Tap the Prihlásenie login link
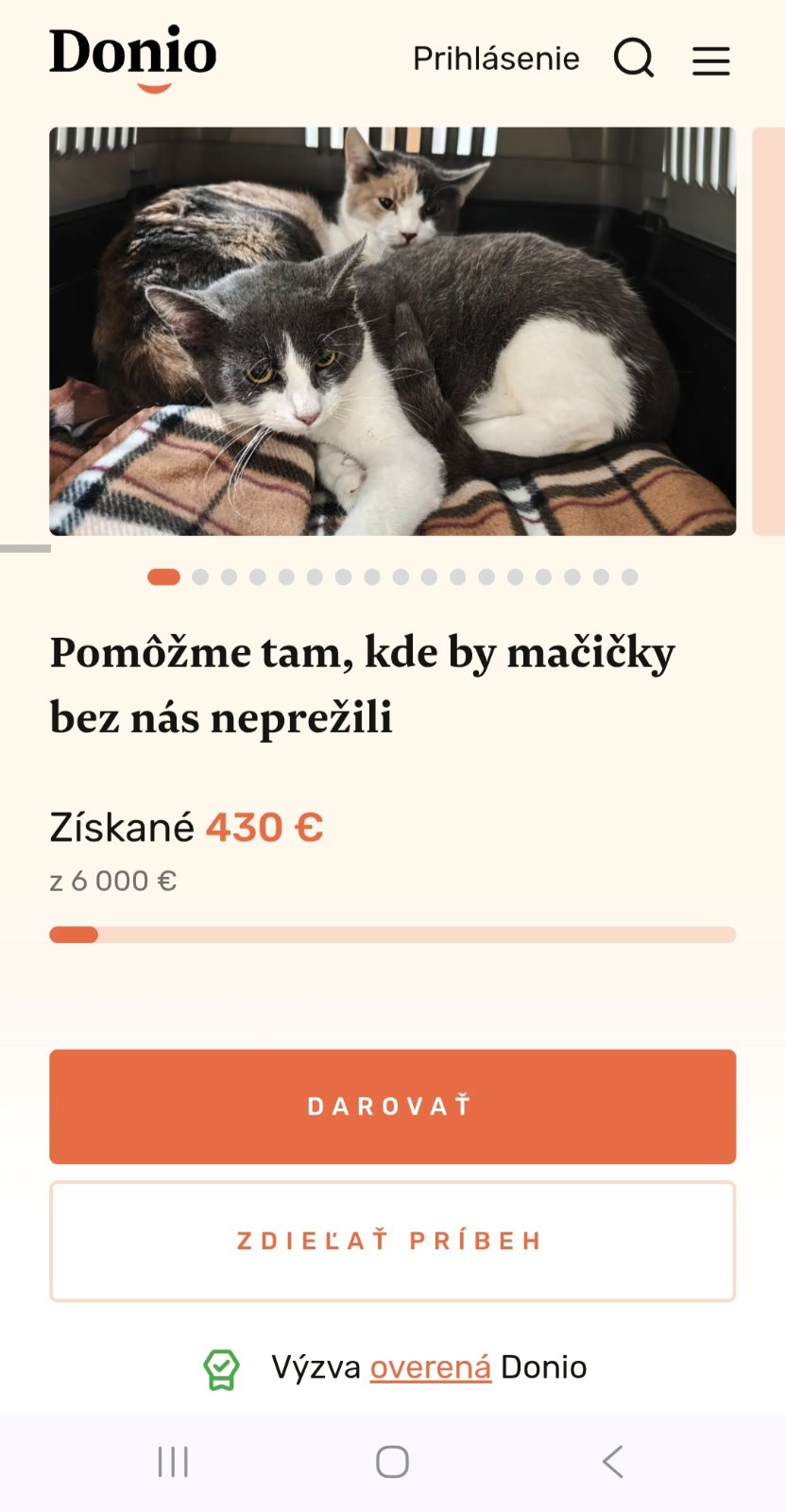Image resolution: width=785 pixels, height=1512 pixels. click(496, 59)
